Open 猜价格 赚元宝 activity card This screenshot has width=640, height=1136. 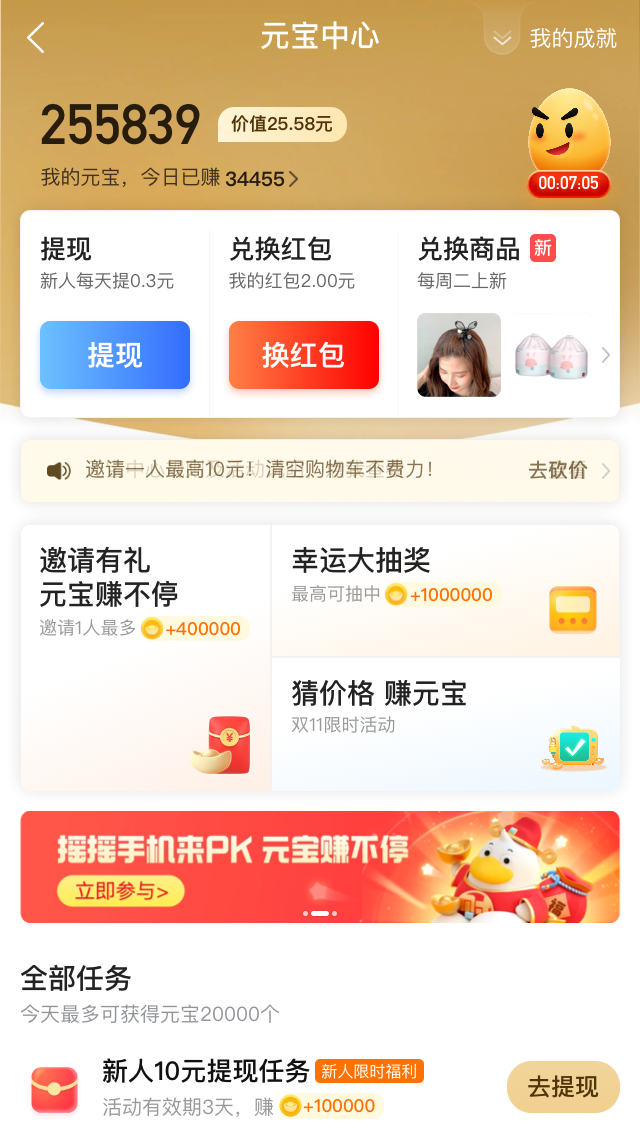pos(445,724)
